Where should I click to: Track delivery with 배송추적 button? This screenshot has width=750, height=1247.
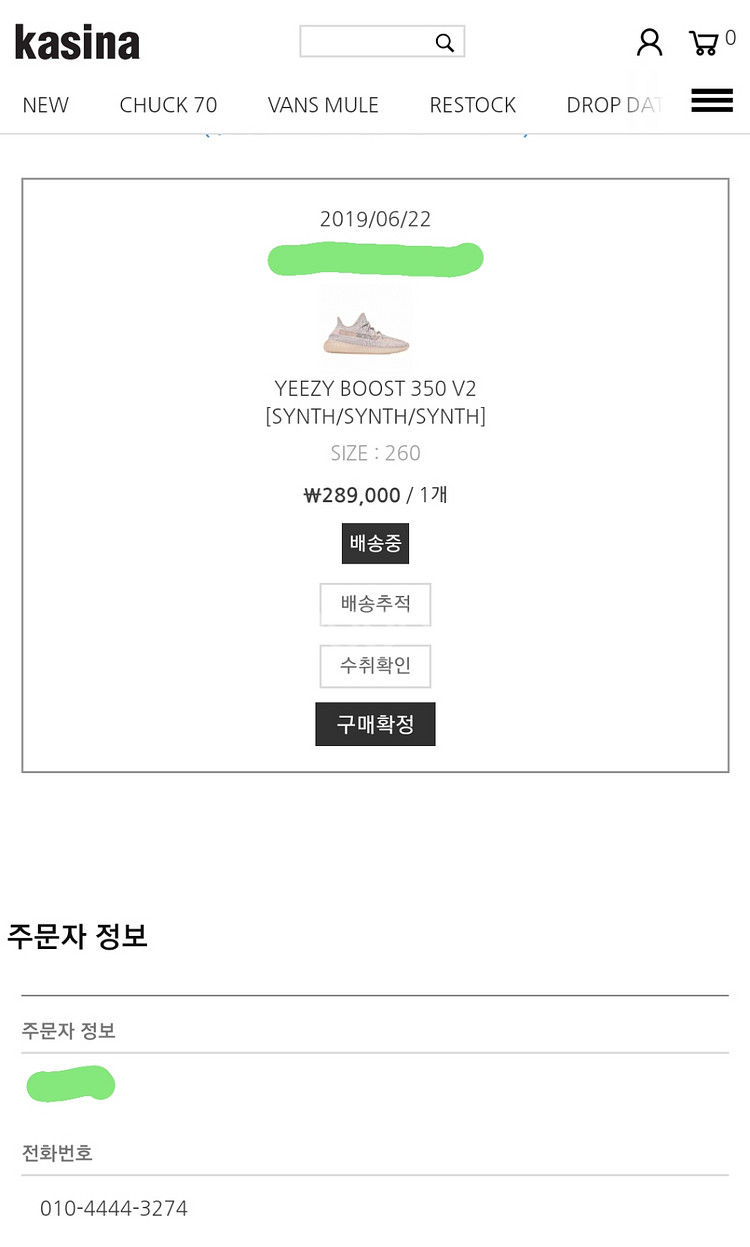tap(375, 604)
